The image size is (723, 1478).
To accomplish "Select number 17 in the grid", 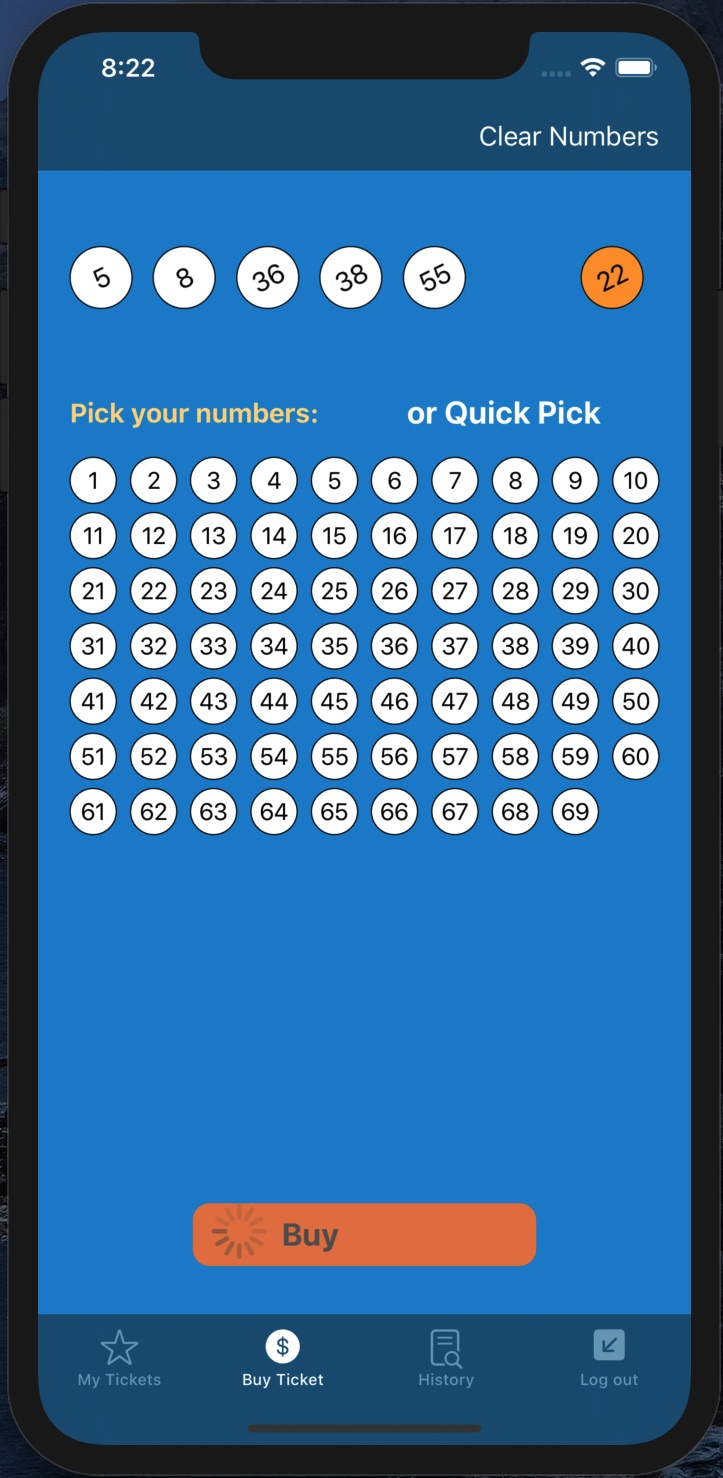I will pyautogui.click(x=455, y=536).
